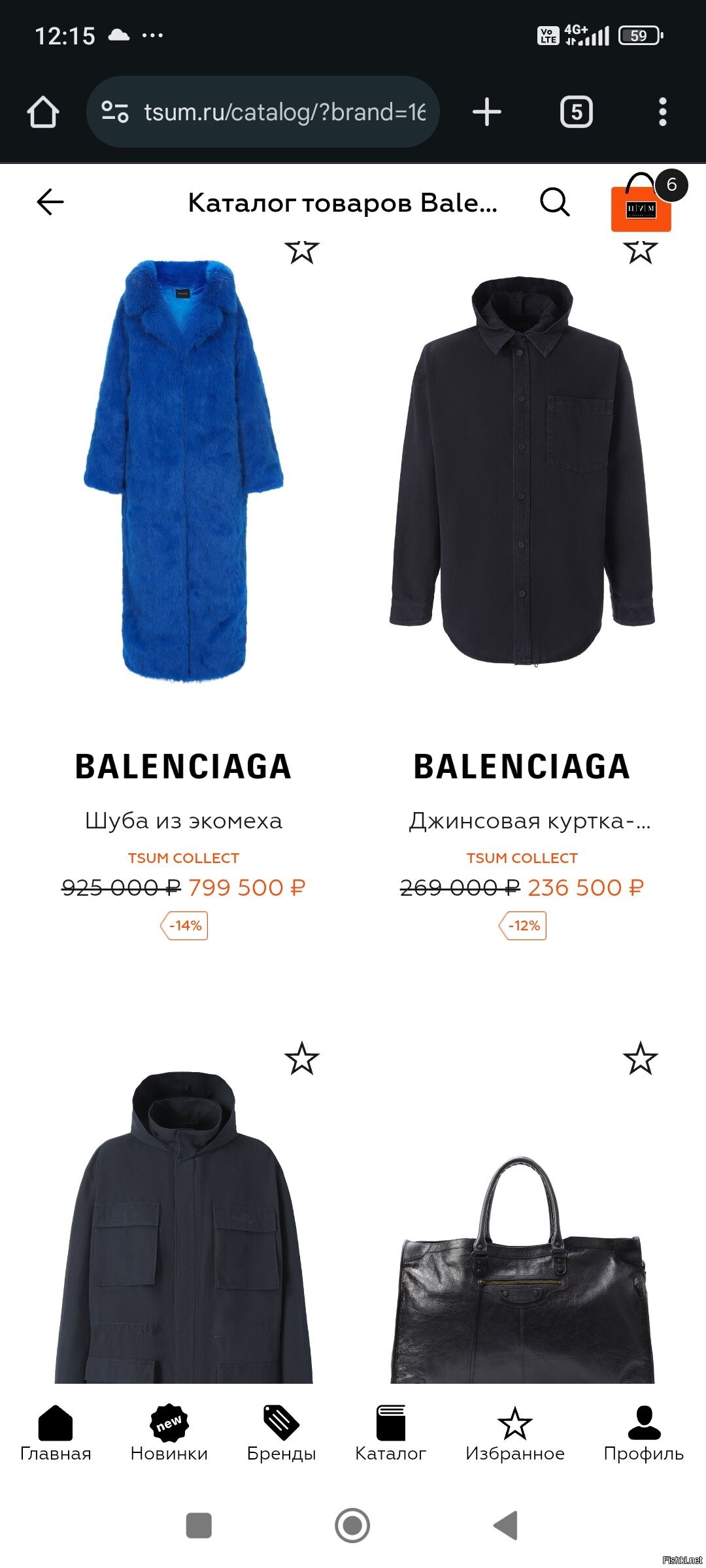Open the browser tab switcher showing 5
706x1568 pixels.
[577, 112]
